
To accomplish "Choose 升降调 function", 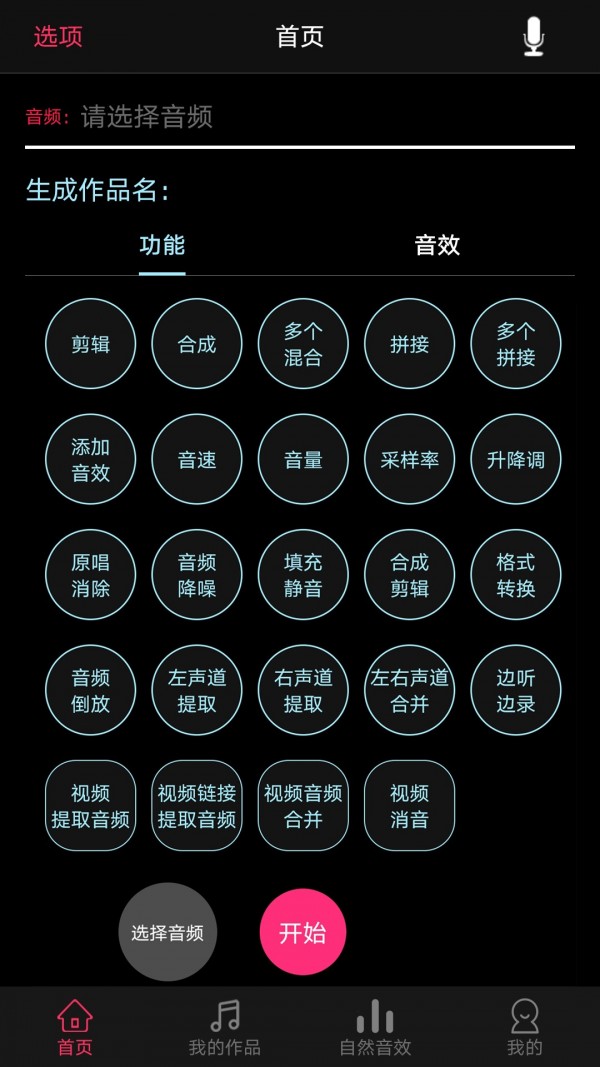I will click(x=515, y=460).
